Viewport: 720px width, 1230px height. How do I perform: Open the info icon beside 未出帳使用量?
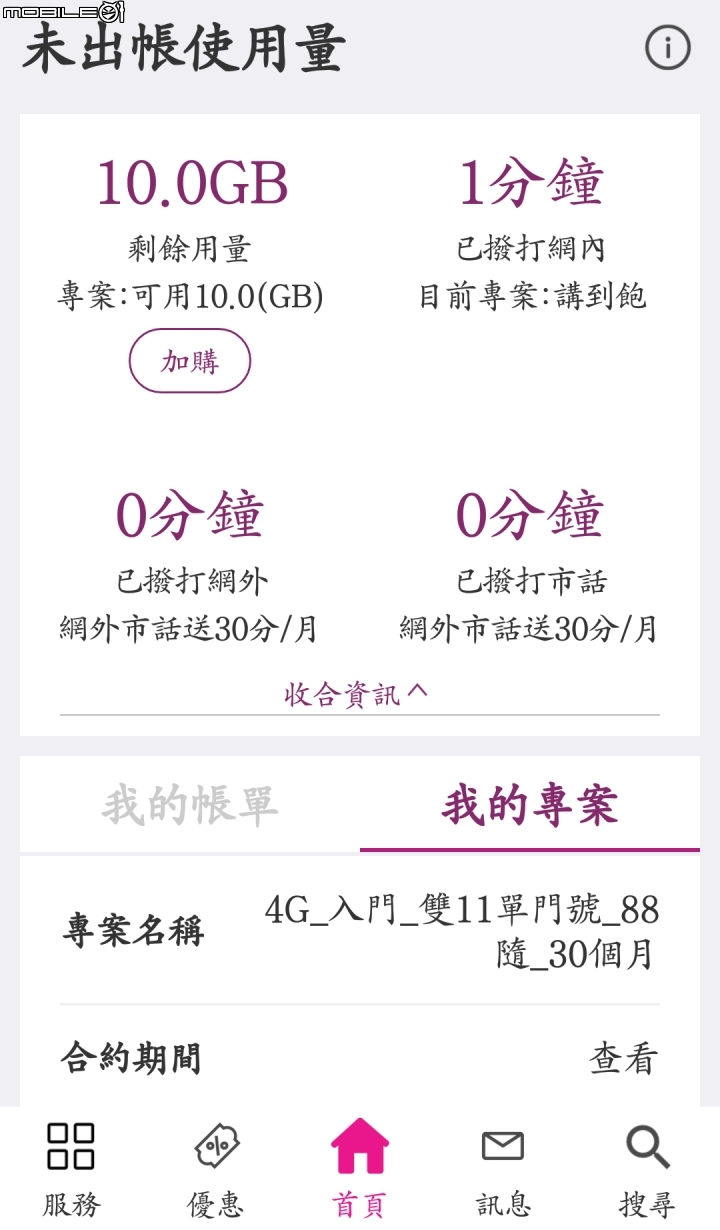(x=667, y=48)
